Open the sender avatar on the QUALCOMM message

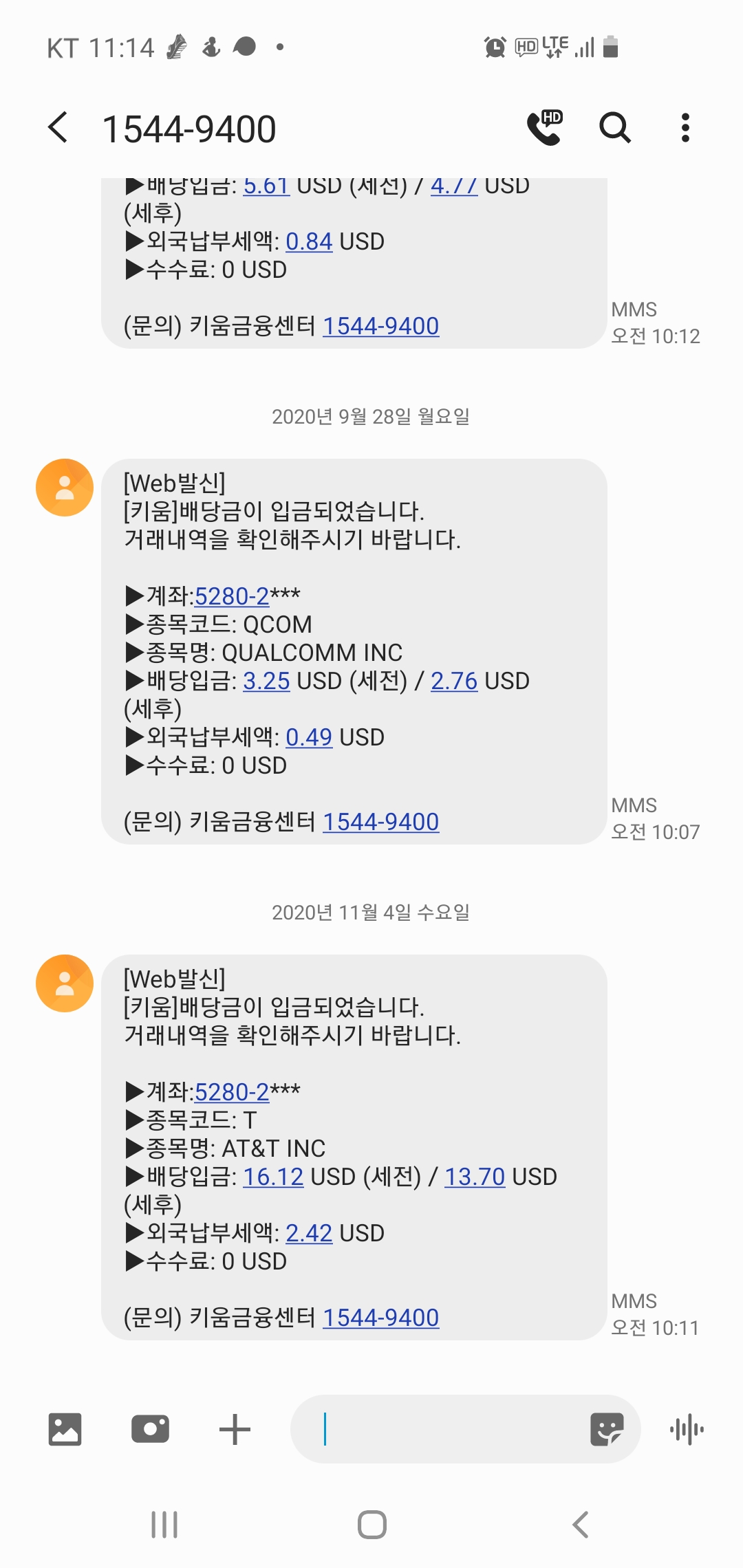[65, 488]
